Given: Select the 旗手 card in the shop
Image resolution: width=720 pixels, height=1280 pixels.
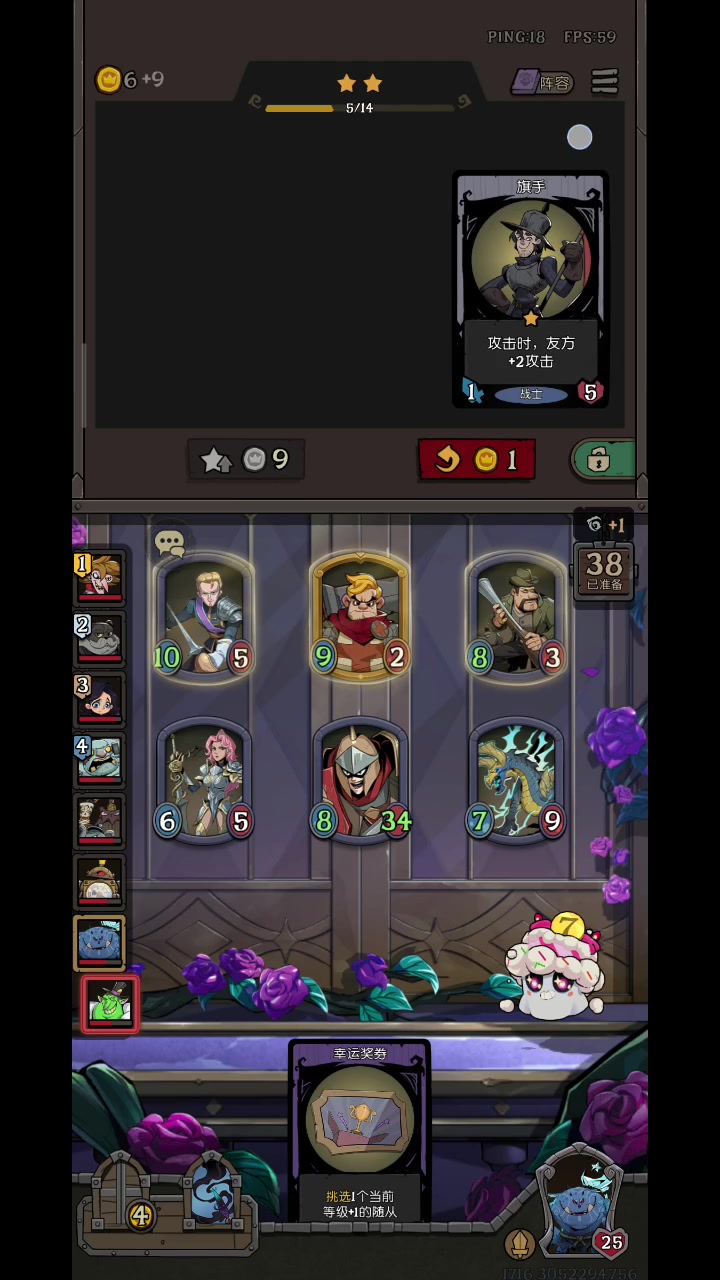Looking at the screenshot, I should pyautogui.click(x=531, y=290).
